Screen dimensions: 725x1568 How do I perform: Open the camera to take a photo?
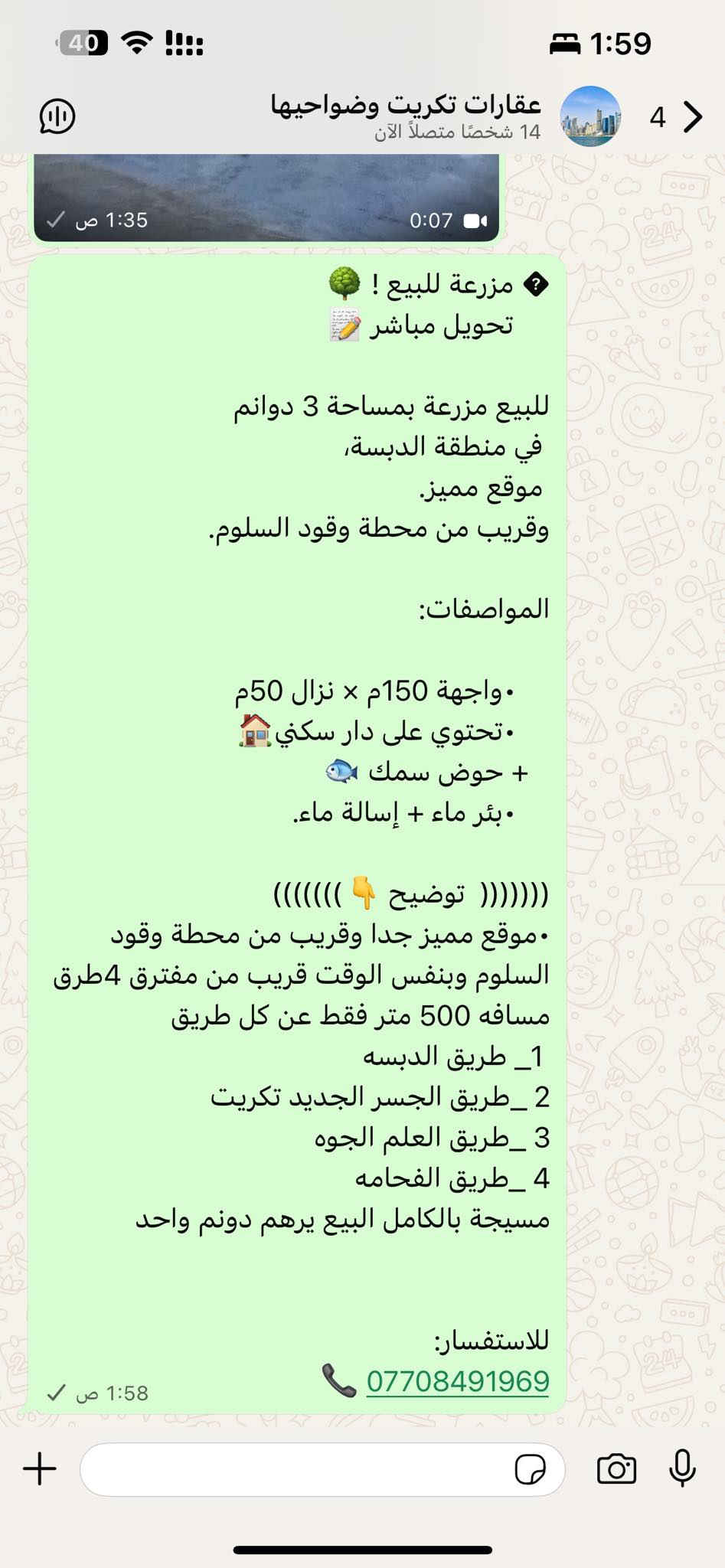(616, 1469)
